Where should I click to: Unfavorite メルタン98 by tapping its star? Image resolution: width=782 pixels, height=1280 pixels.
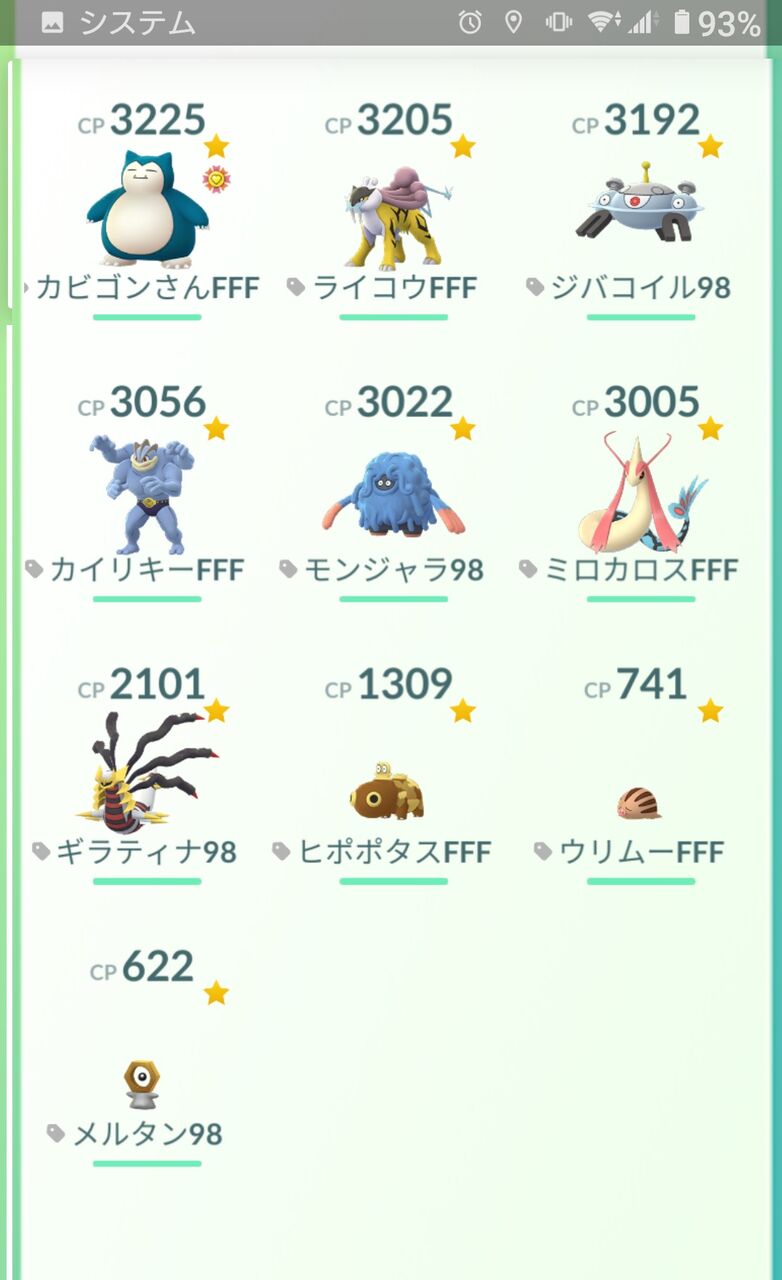point(216,992)
